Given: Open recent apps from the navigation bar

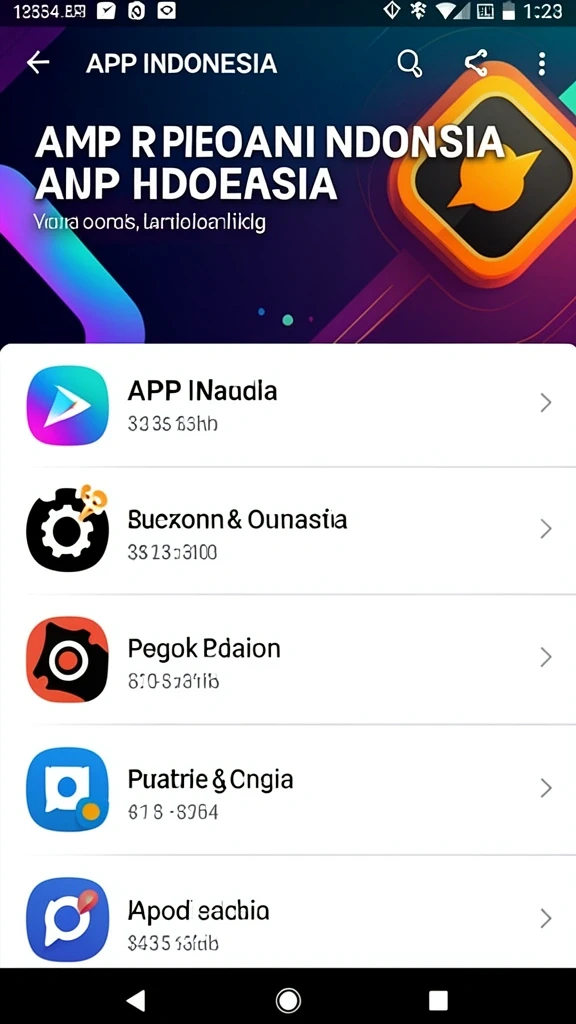Looking at the screenshot, I should point(438,1000).
